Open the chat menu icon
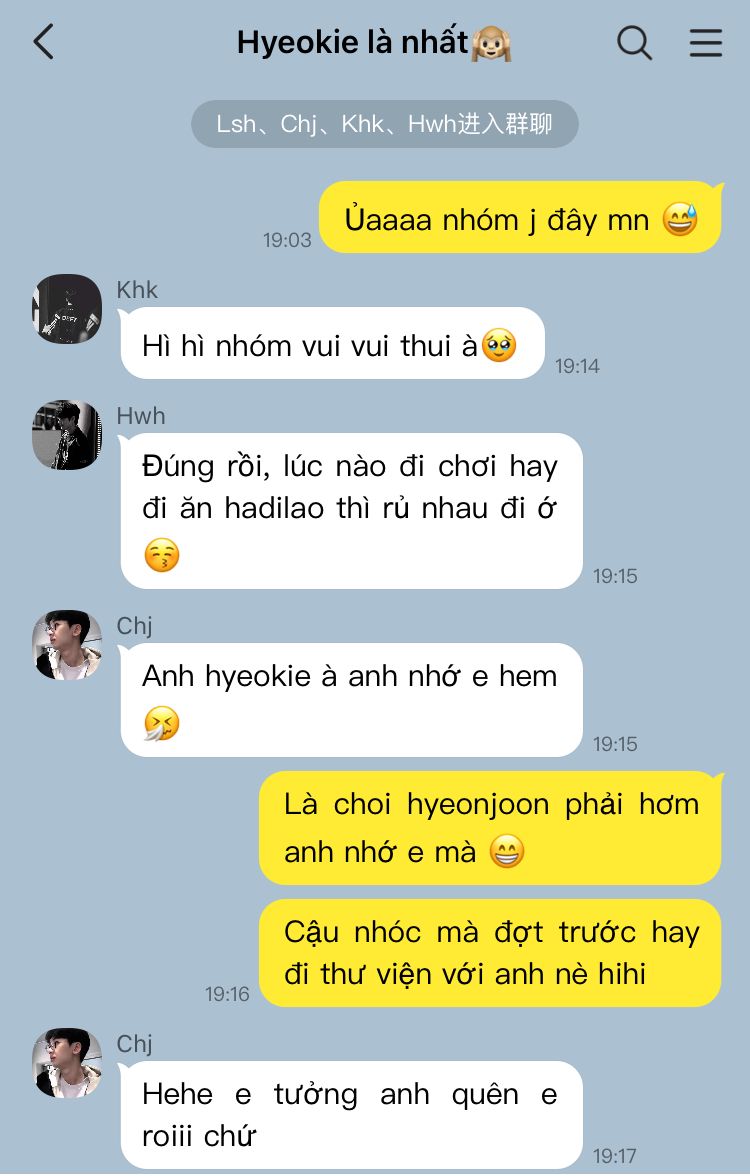The width and height of the screenshot is (750, 1176). pyautogui.click(x=706, y=42)
